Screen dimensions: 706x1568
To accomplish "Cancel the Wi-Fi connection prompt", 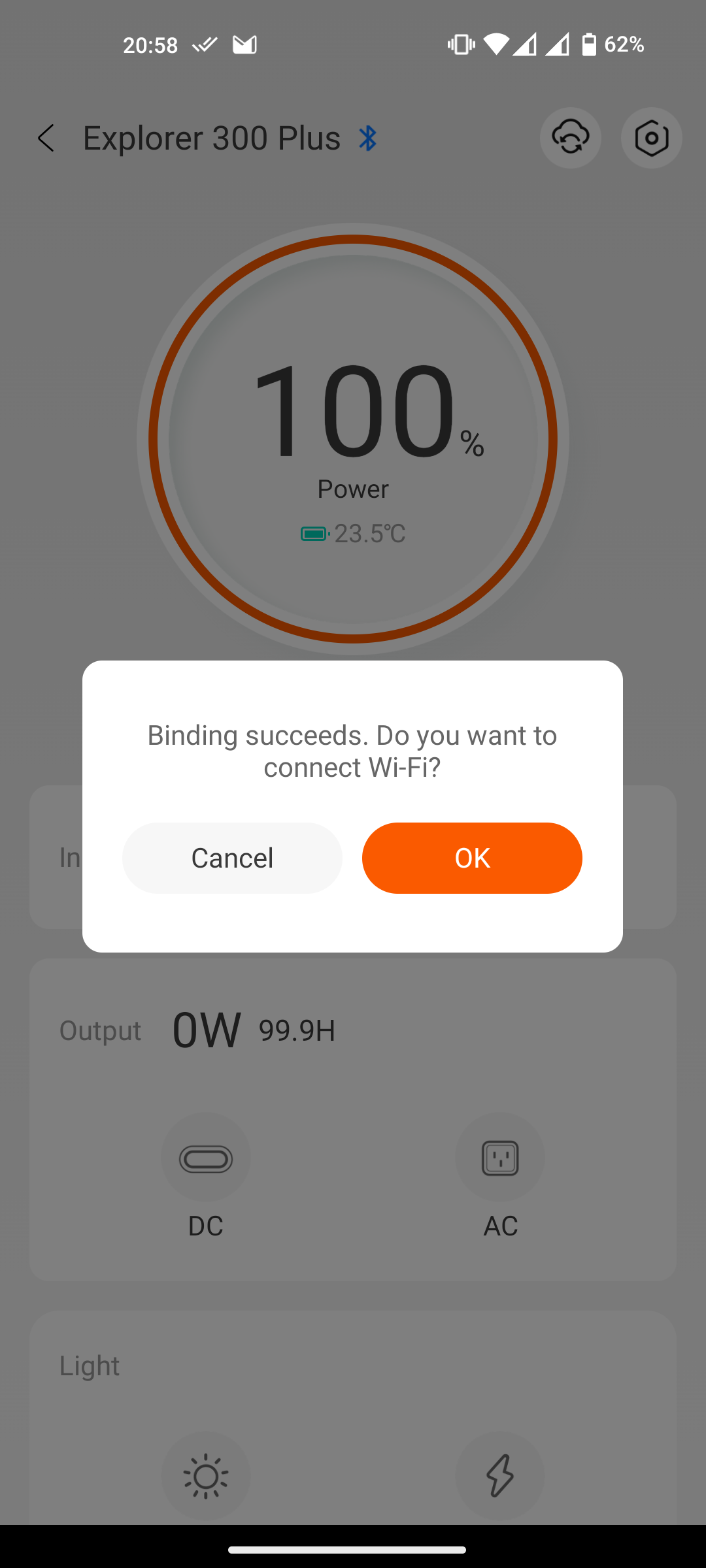I will point(232,858).
